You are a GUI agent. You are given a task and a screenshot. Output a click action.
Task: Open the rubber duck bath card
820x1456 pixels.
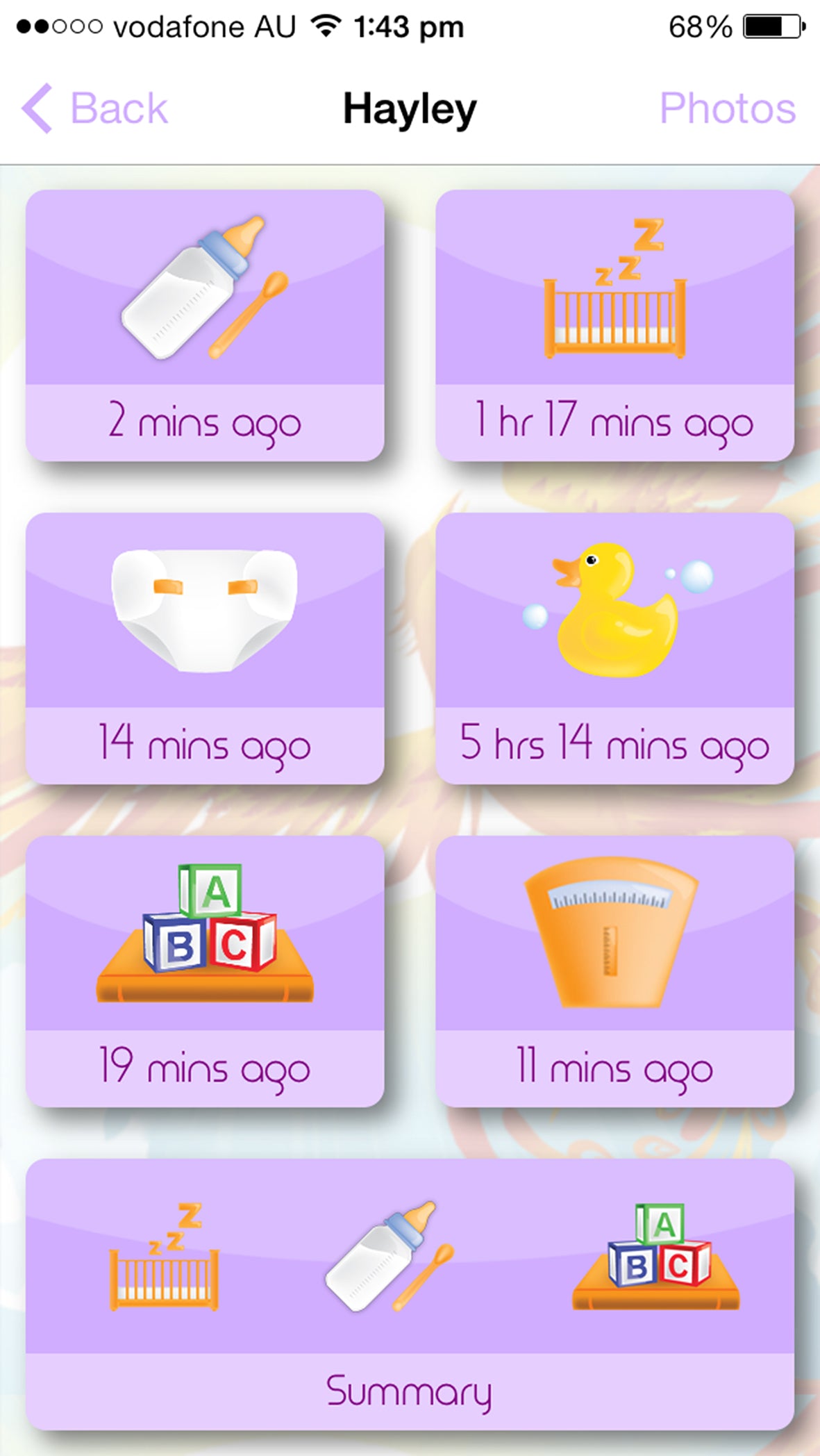[x=614, y=648]
